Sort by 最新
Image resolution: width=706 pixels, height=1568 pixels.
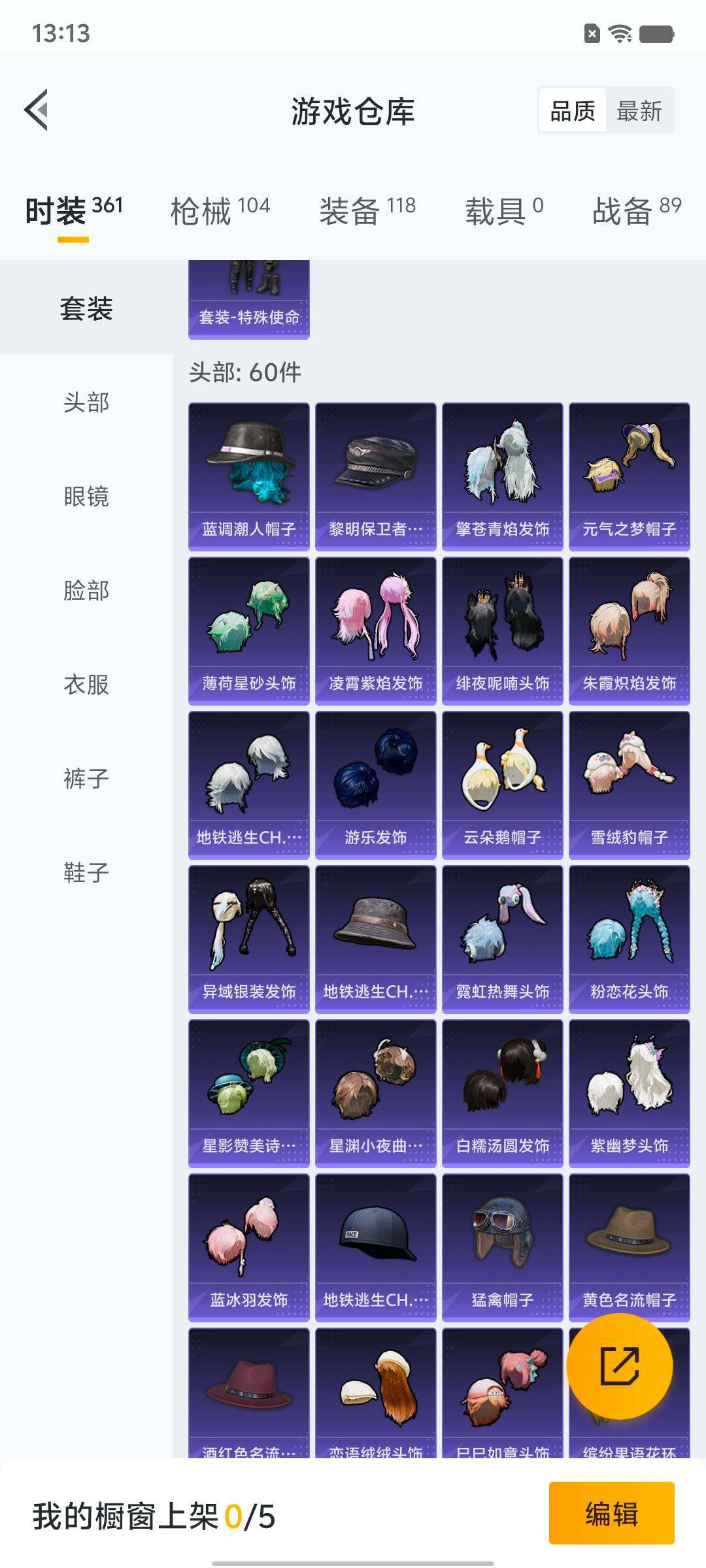point(639,110)
